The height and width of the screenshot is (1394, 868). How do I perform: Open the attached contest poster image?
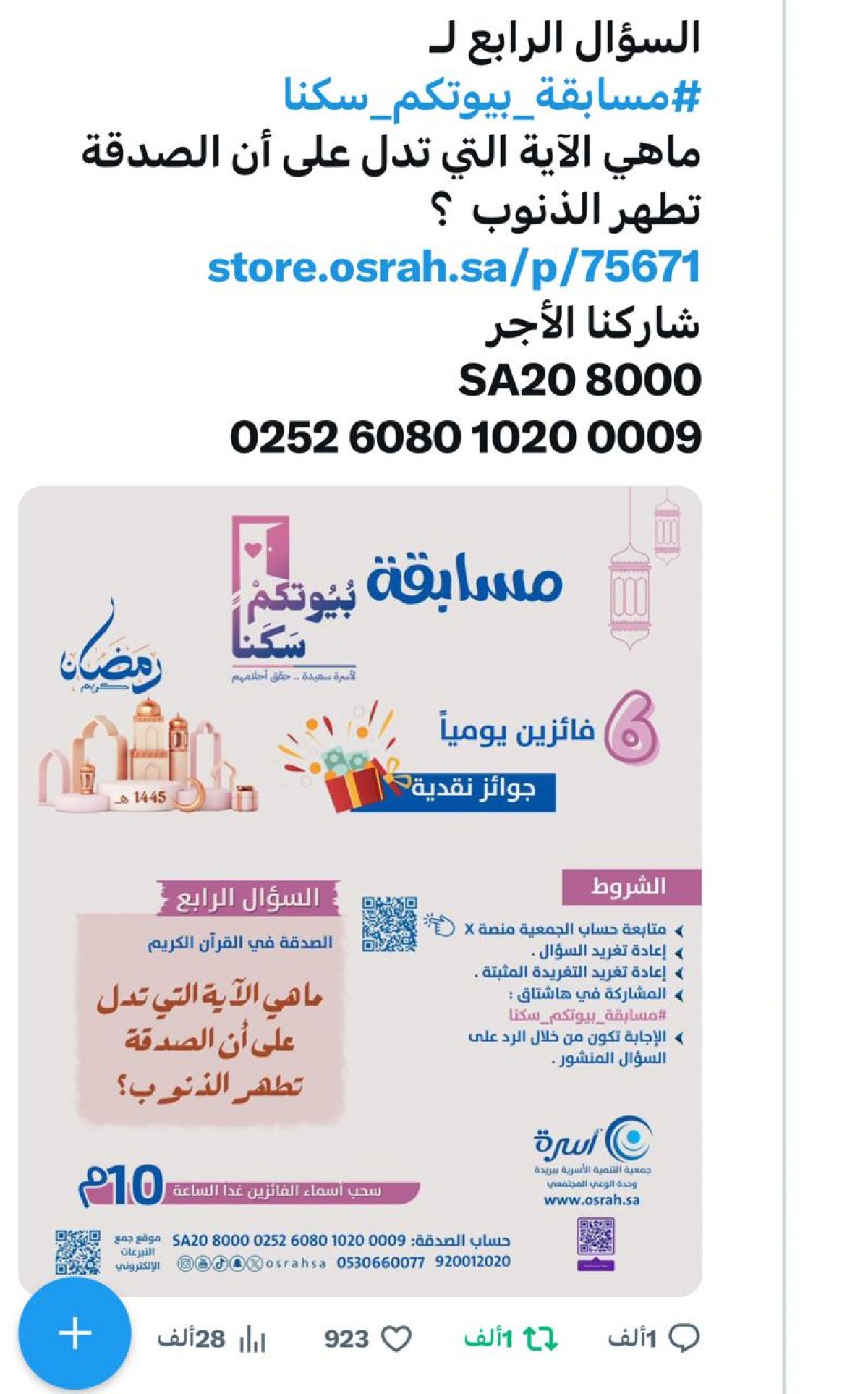click(360, 890)
